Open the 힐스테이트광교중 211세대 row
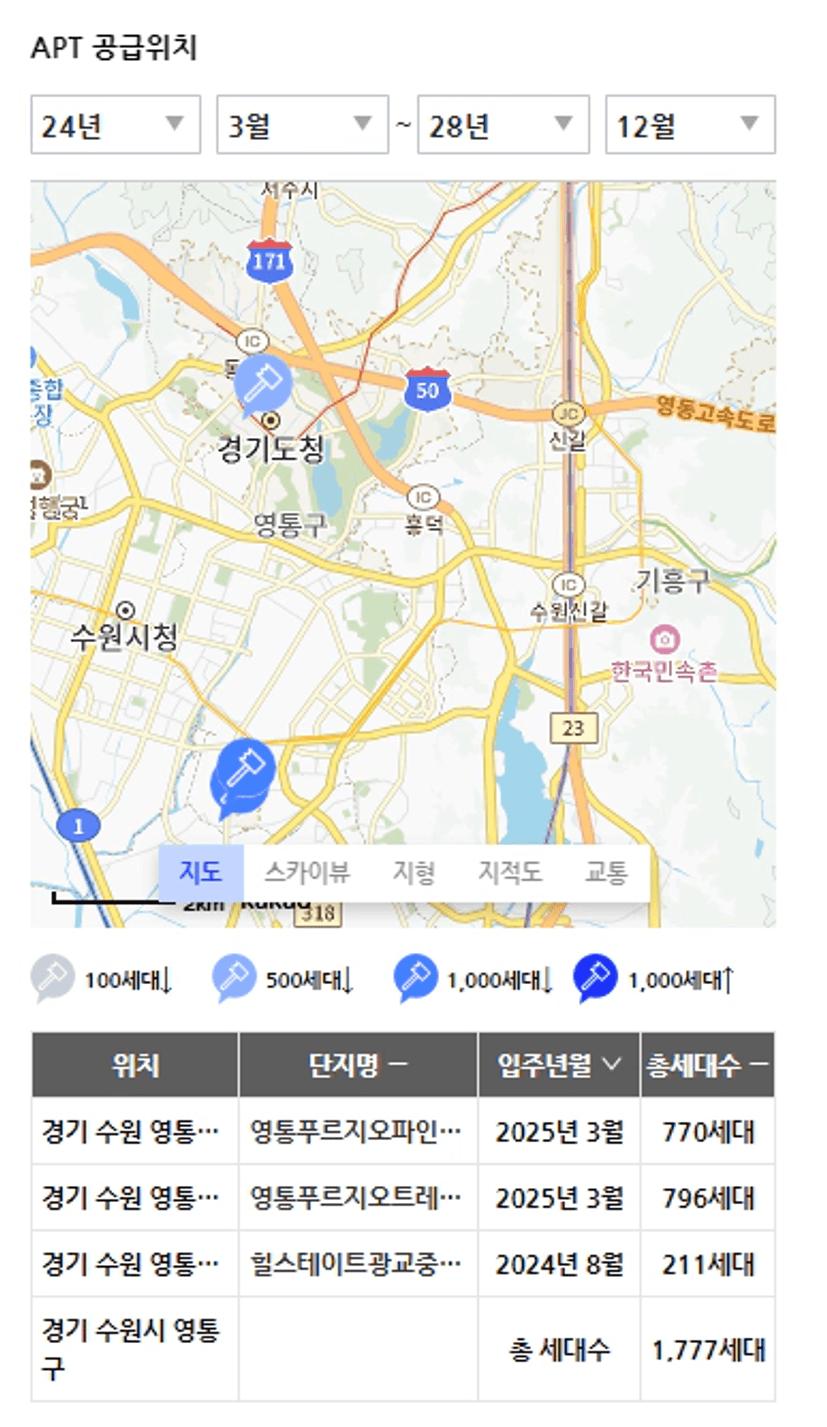 [x=356, y=1264]
